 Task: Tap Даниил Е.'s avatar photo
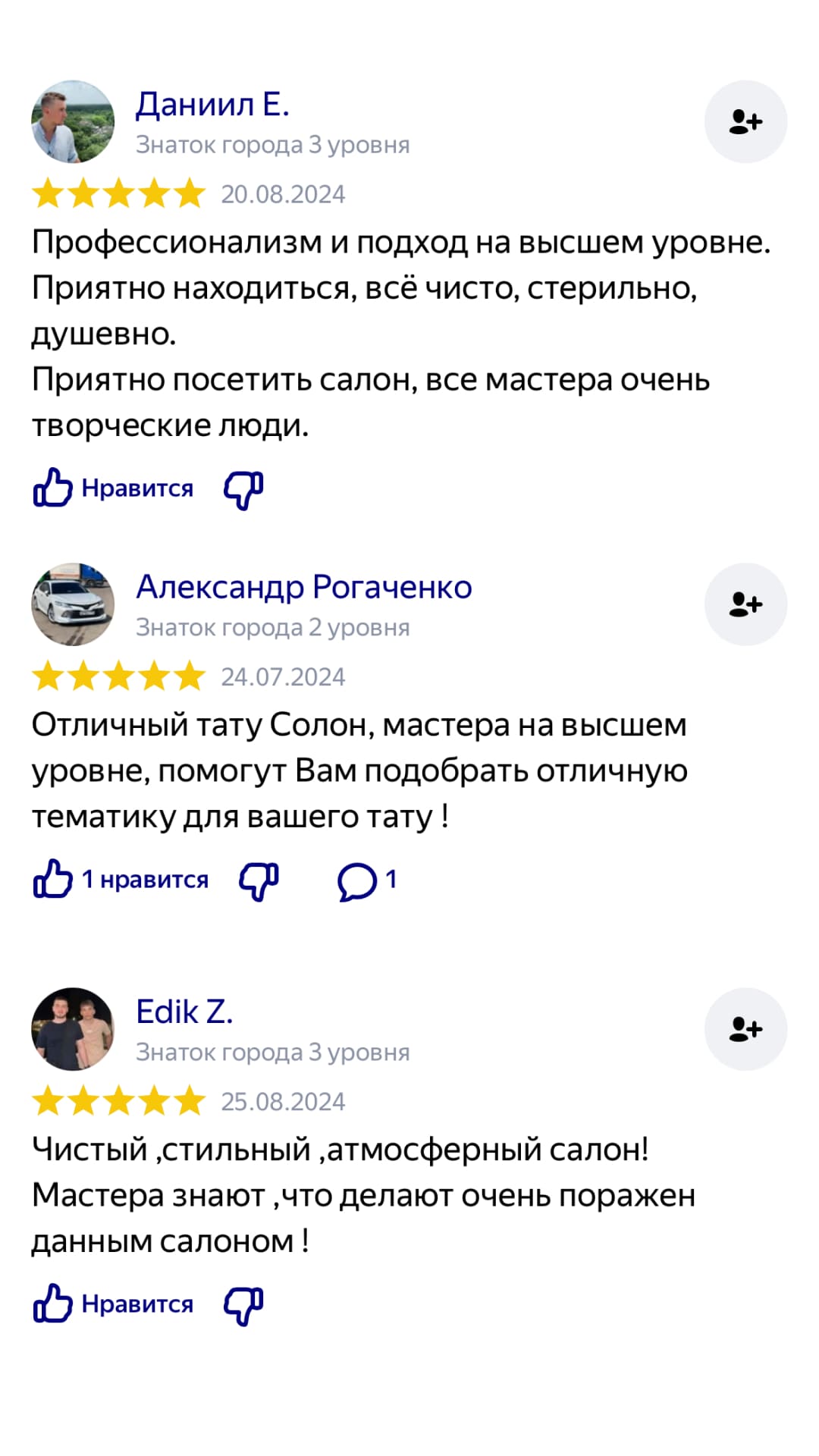tap(73, 122)
